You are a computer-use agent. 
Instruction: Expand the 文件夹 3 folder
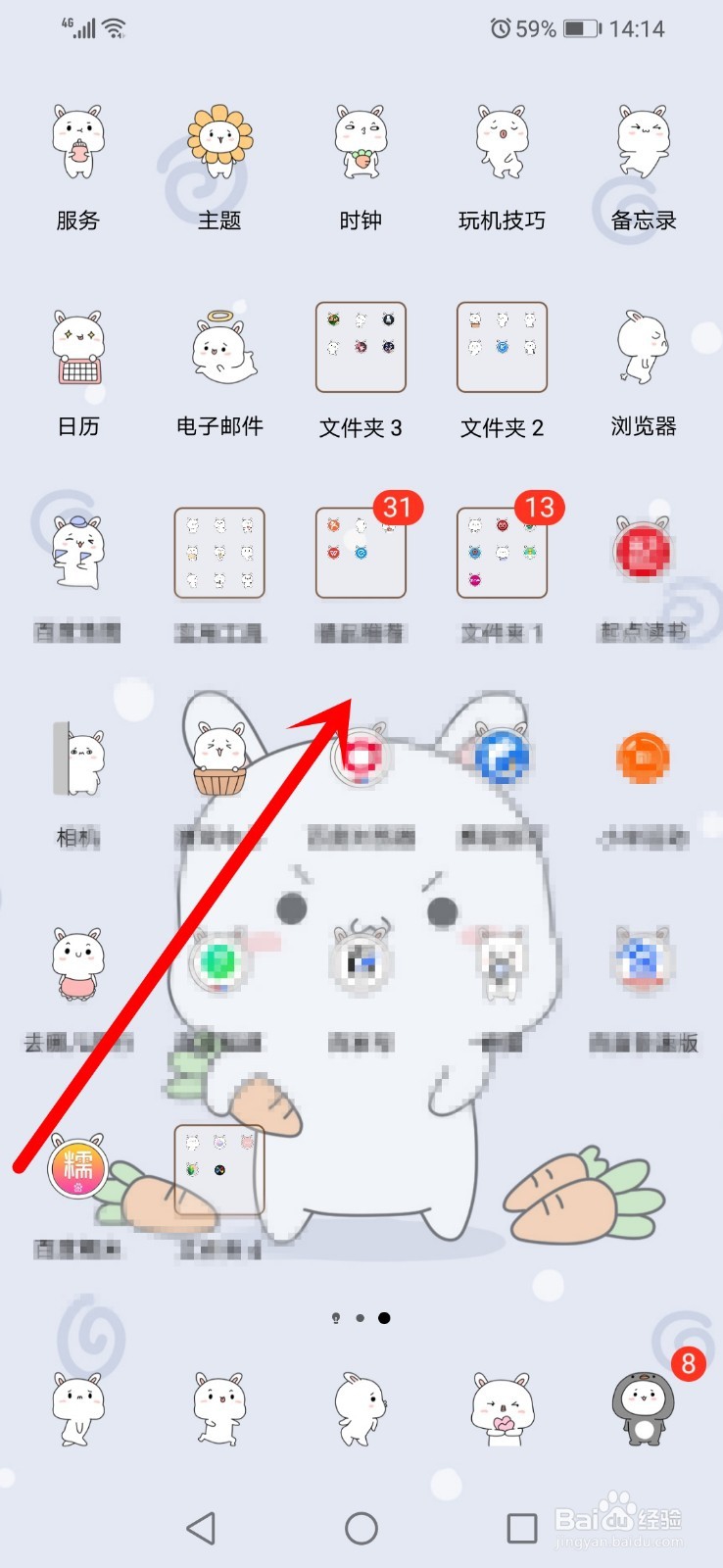pos(361,347)
